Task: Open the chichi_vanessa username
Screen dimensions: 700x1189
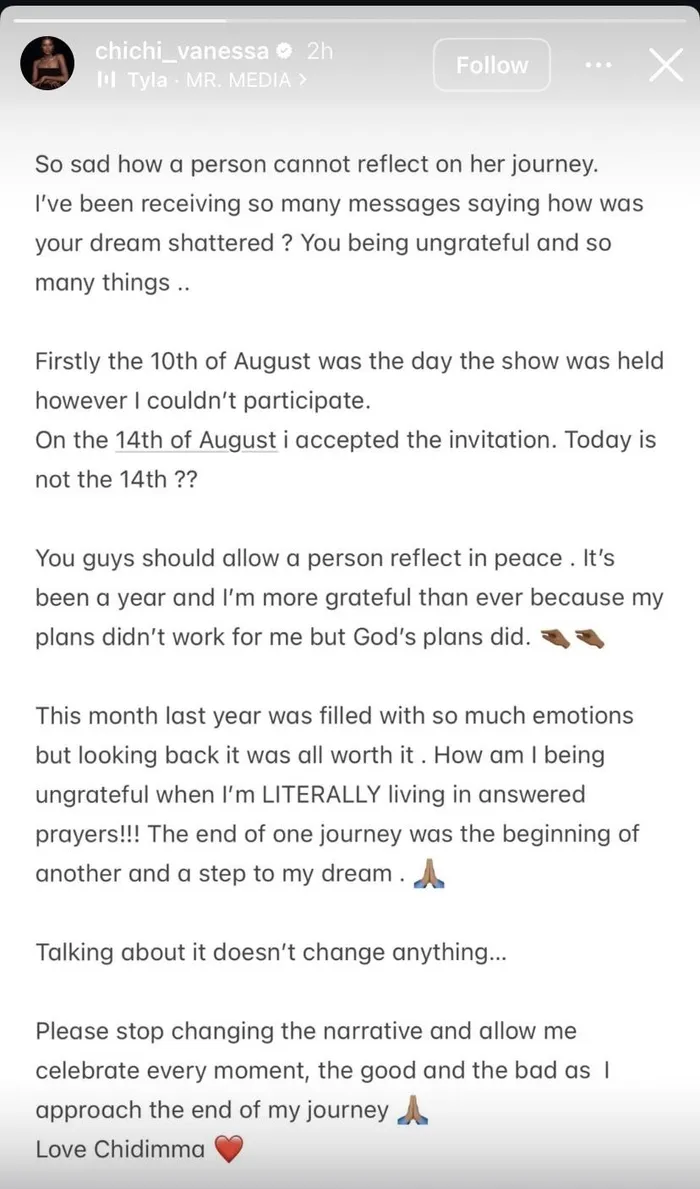Action: pos(182,51)
